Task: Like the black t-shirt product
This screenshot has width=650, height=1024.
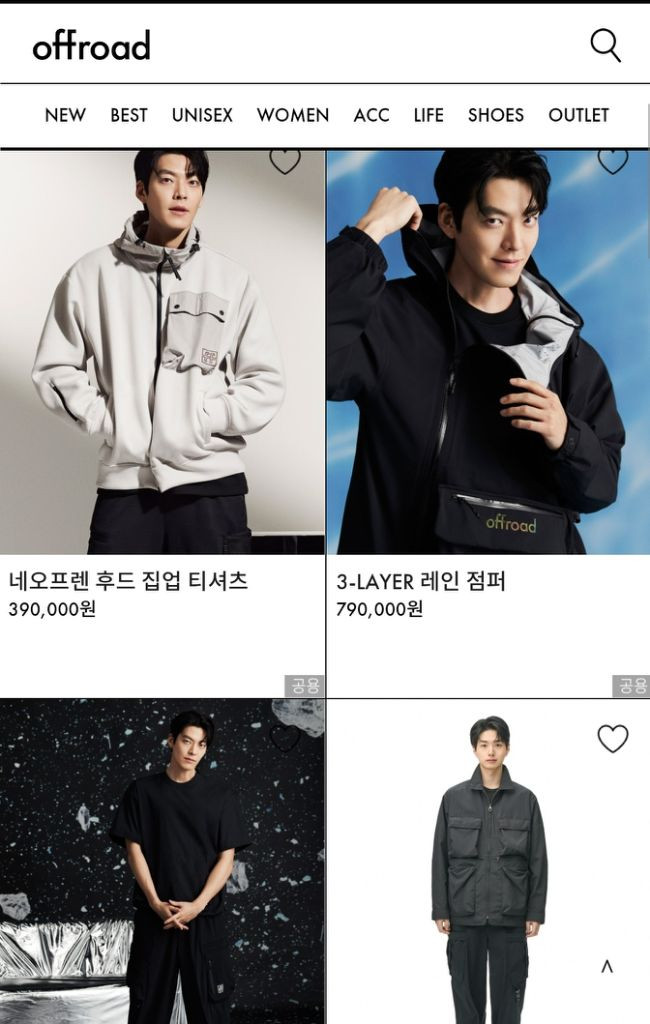Action: coord(285,739)
